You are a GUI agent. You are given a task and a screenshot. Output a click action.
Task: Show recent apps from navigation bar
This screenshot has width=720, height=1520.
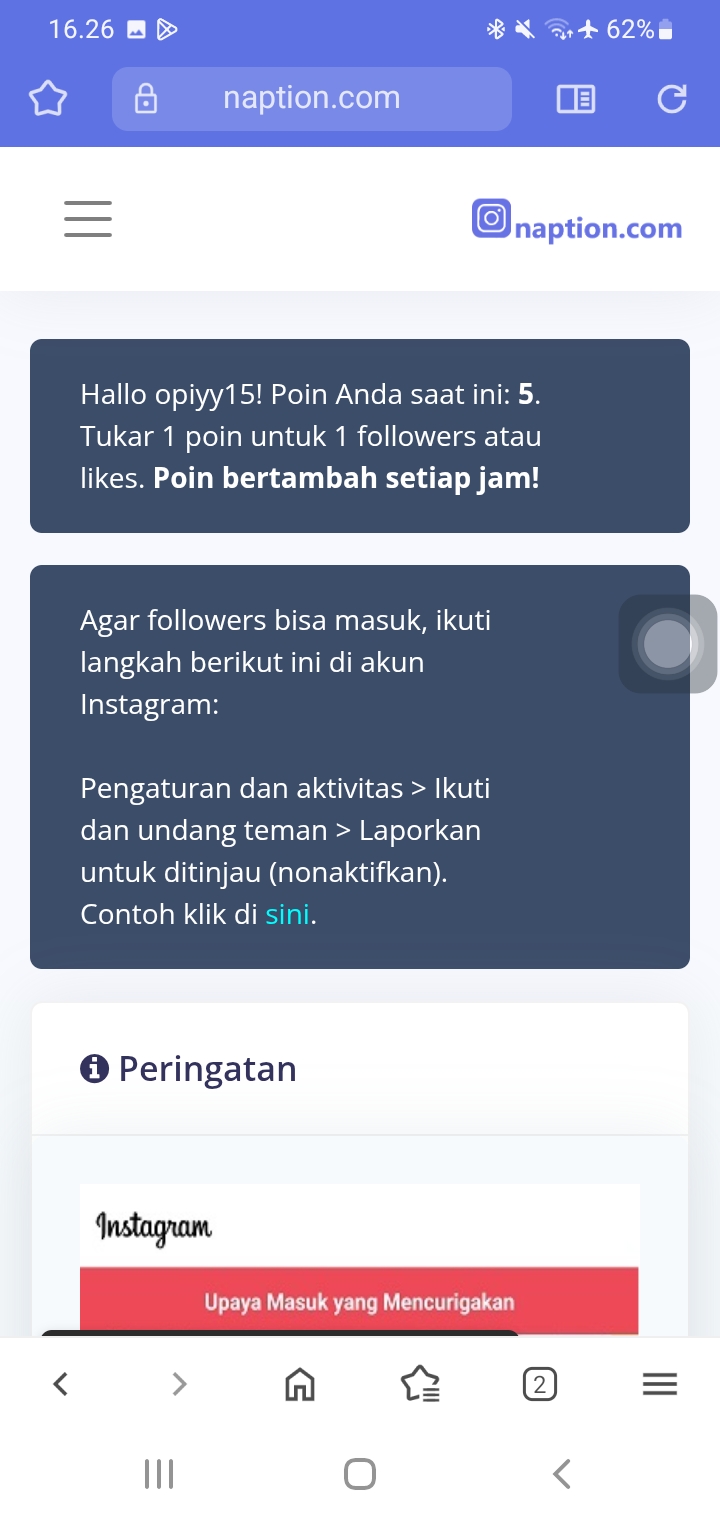tap(159, 1474)
